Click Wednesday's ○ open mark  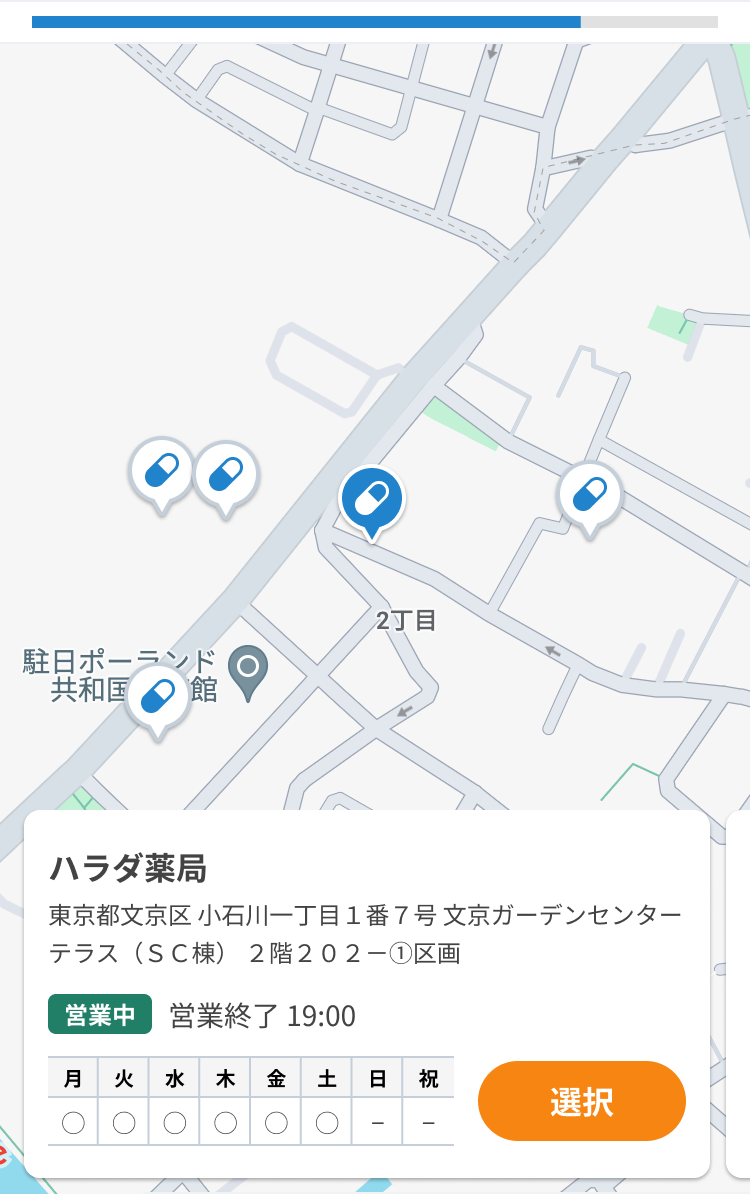click(174, 1121)
